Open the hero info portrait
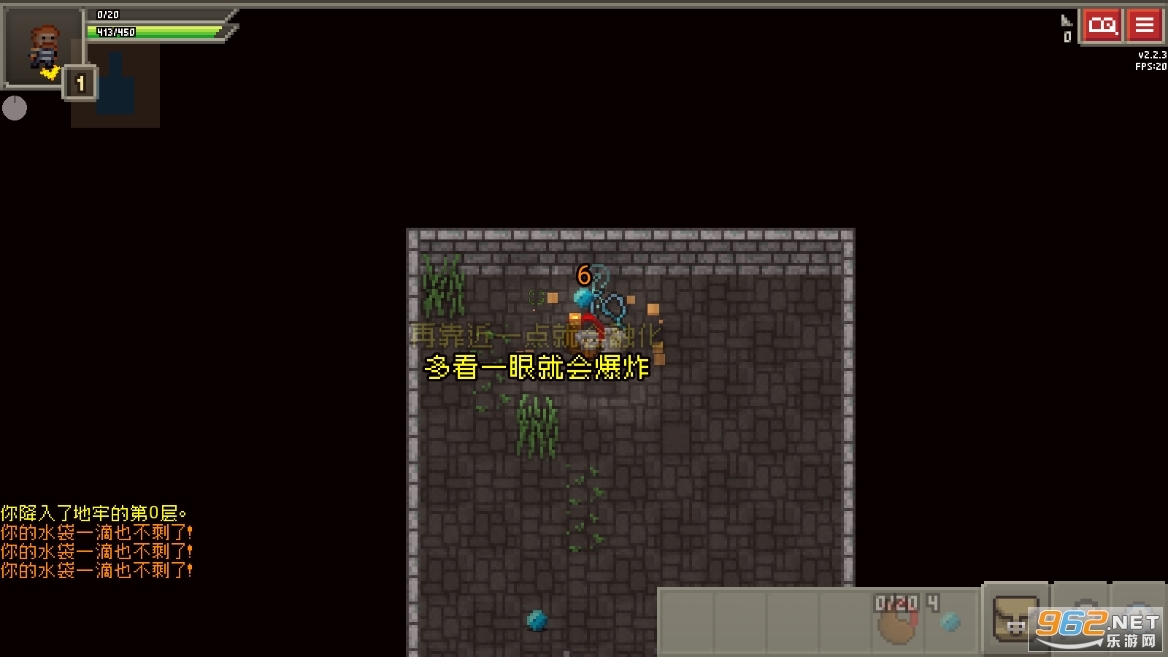 click(43, 47)
